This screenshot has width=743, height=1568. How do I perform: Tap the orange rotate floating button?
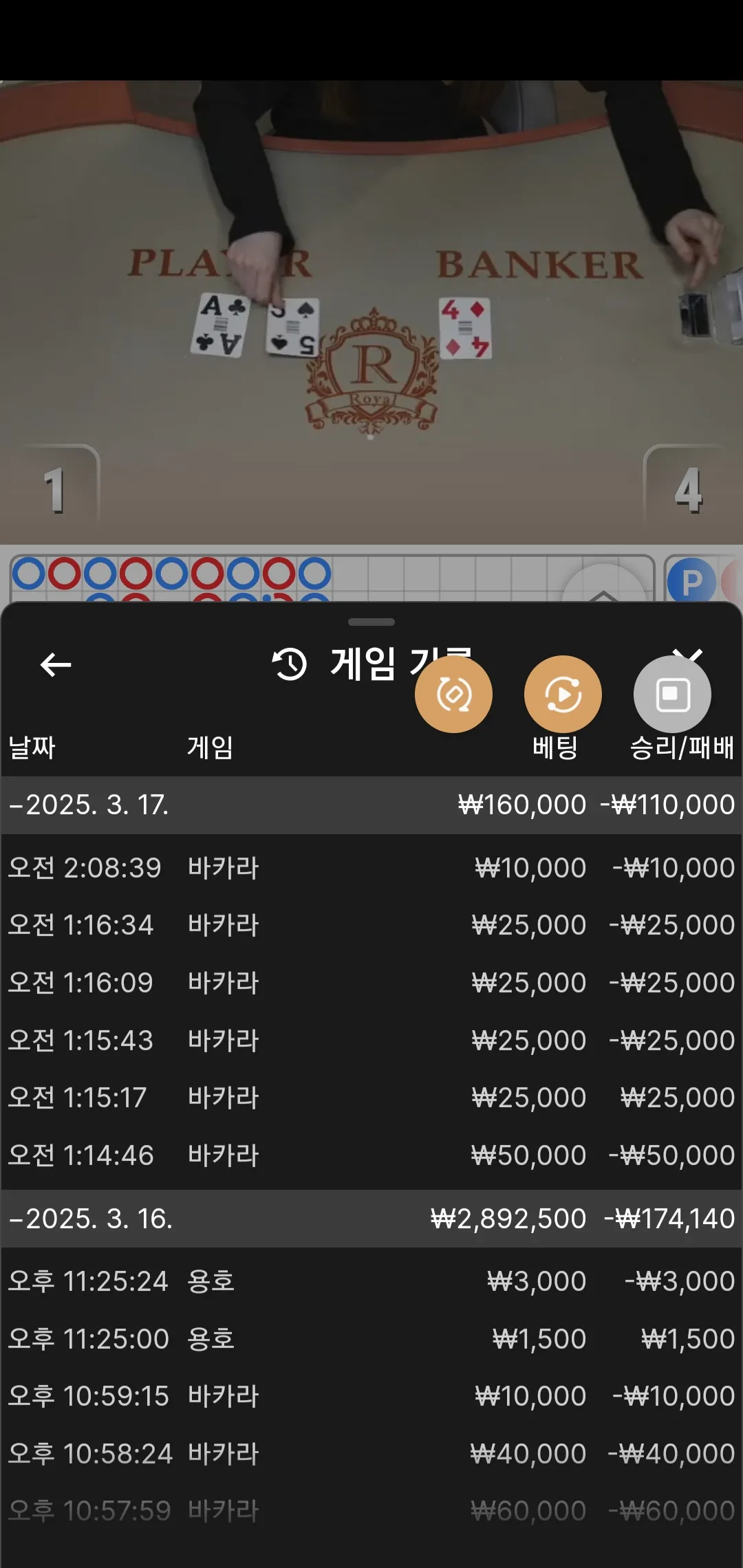click(x=453, y=694)
